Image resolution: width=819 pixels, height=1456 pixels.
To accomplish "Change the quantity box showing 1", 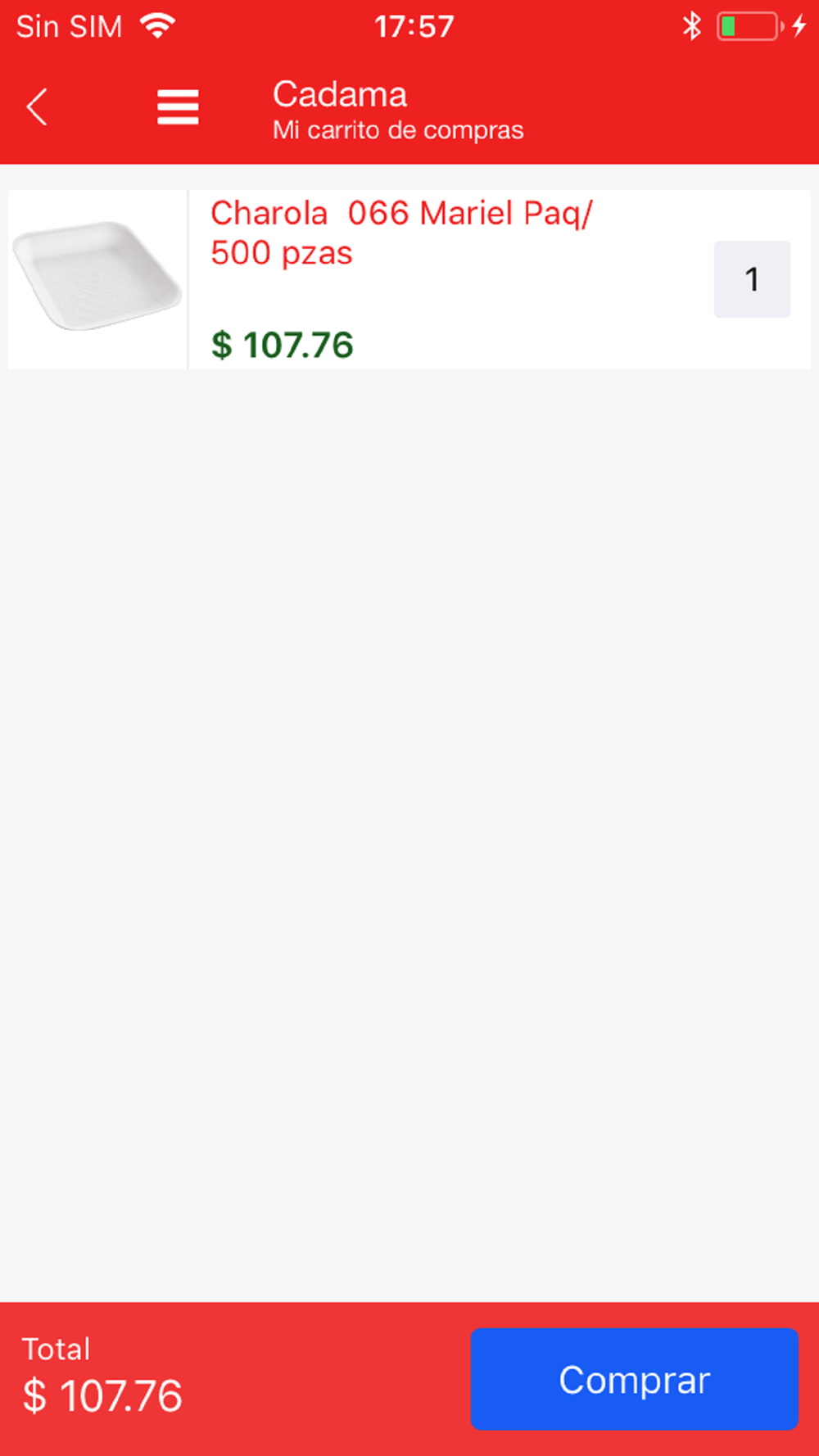I will coord(752,279).
